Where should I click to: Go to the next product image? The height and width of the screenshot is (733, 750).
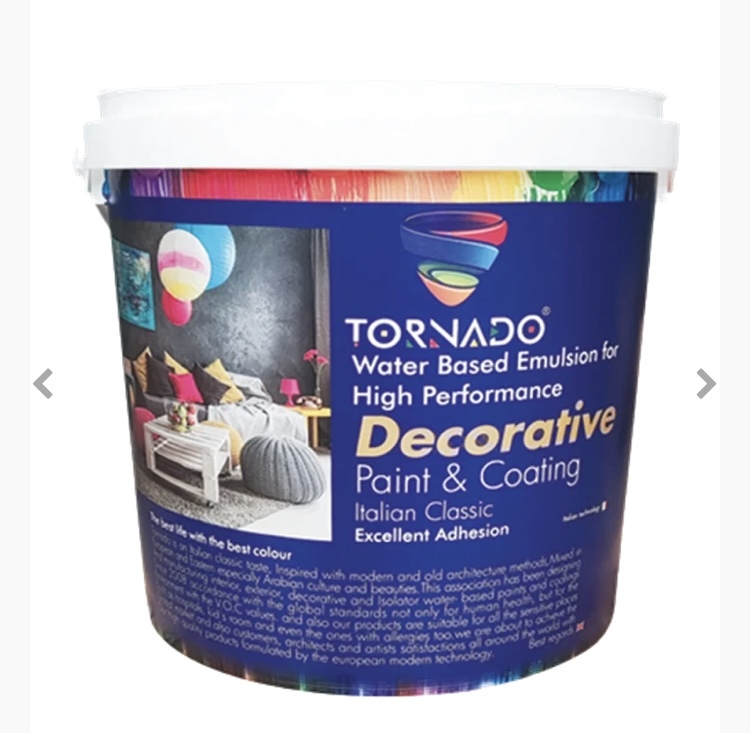tap(706, 383)
